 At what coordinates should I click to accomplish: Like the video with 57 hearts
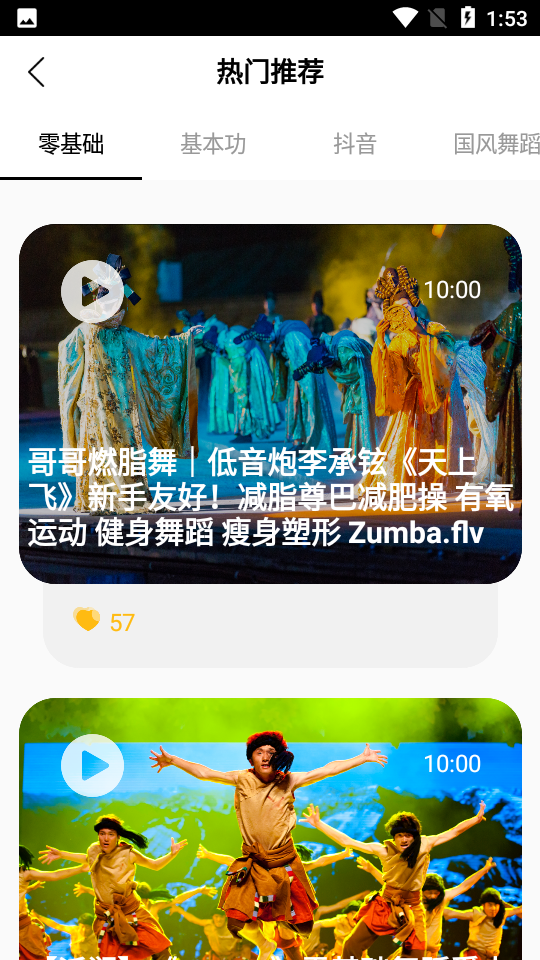pos(87,620)
